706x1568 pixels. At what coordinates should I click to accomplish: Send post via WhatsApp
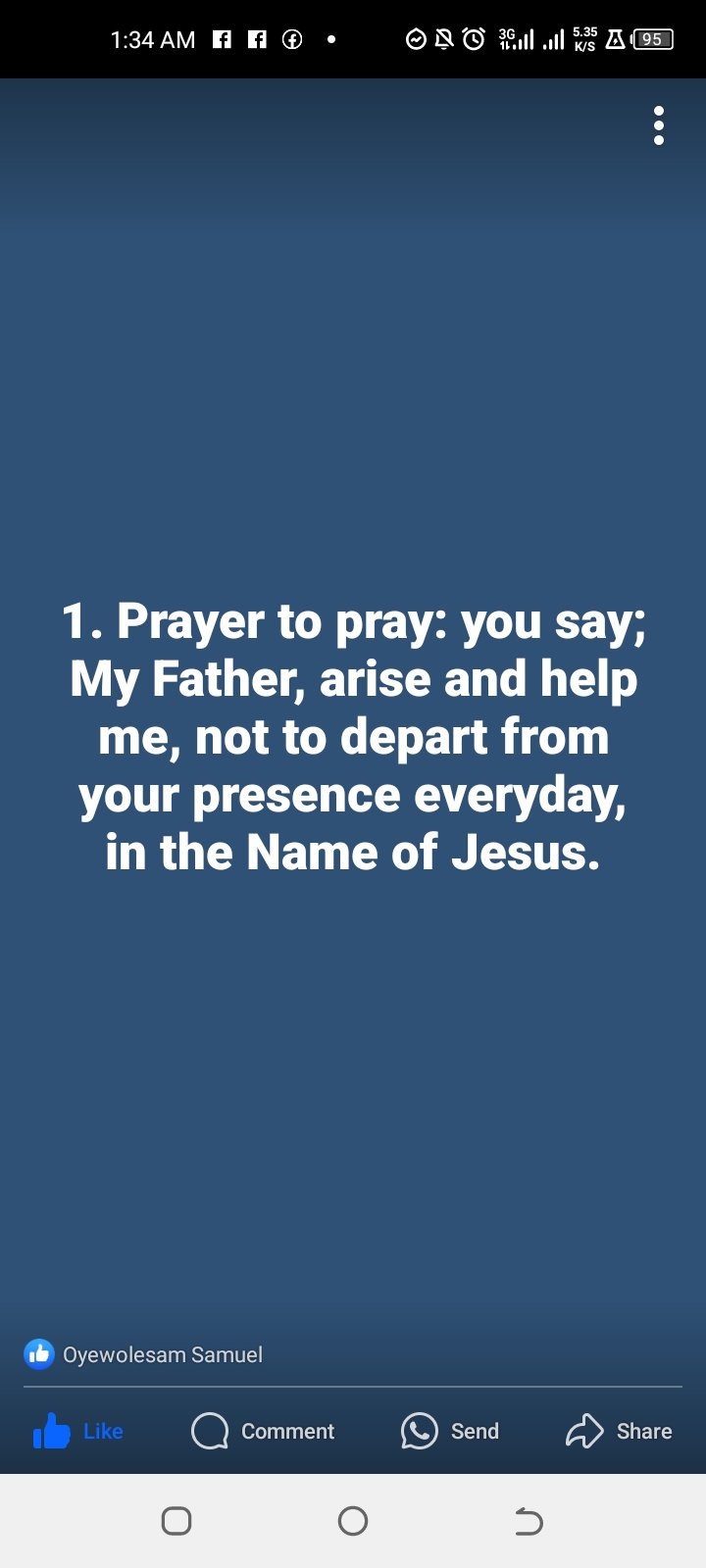[x=450, y=1431]
